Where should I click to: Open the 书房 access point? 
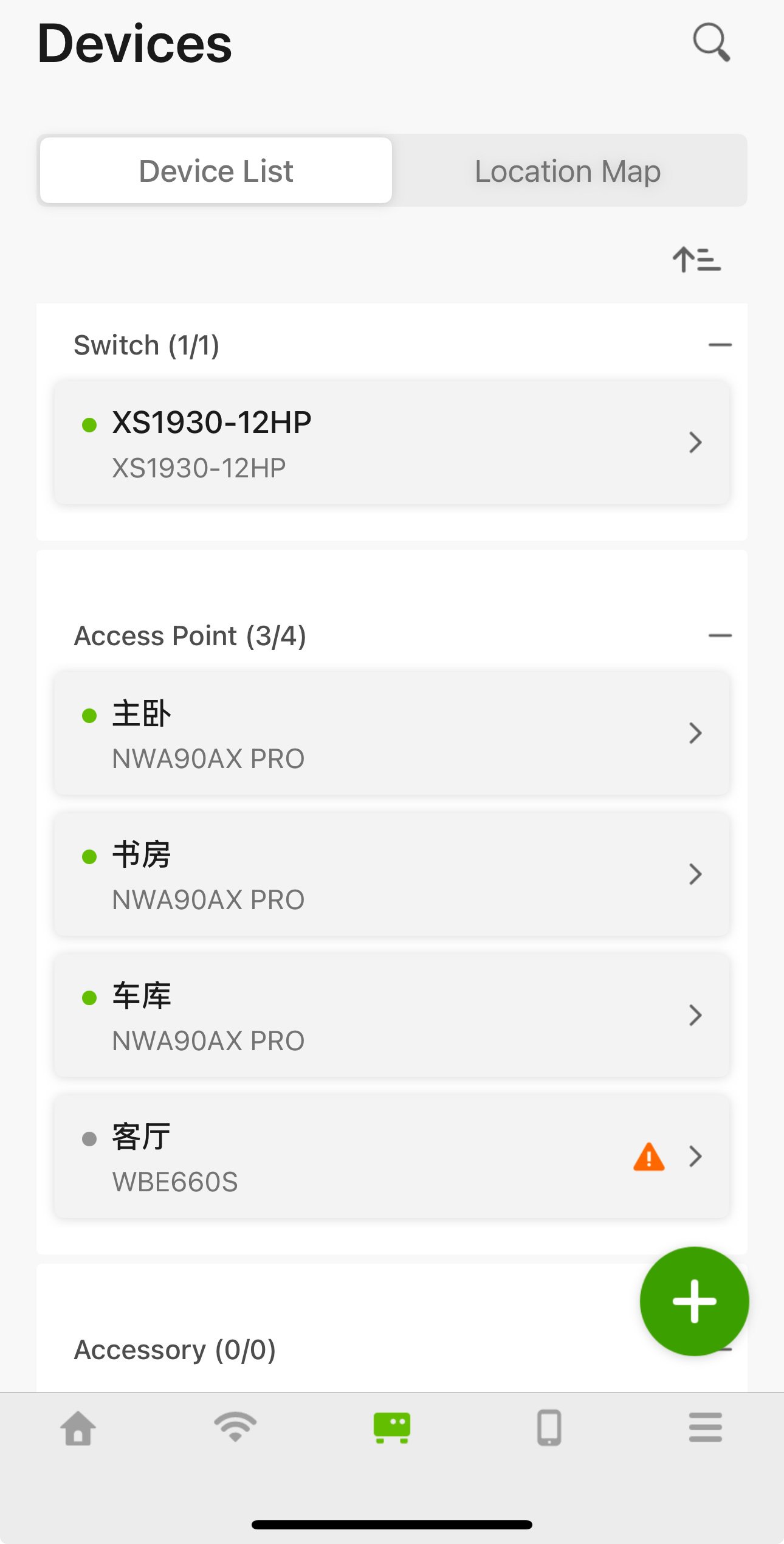click(392, 874)
